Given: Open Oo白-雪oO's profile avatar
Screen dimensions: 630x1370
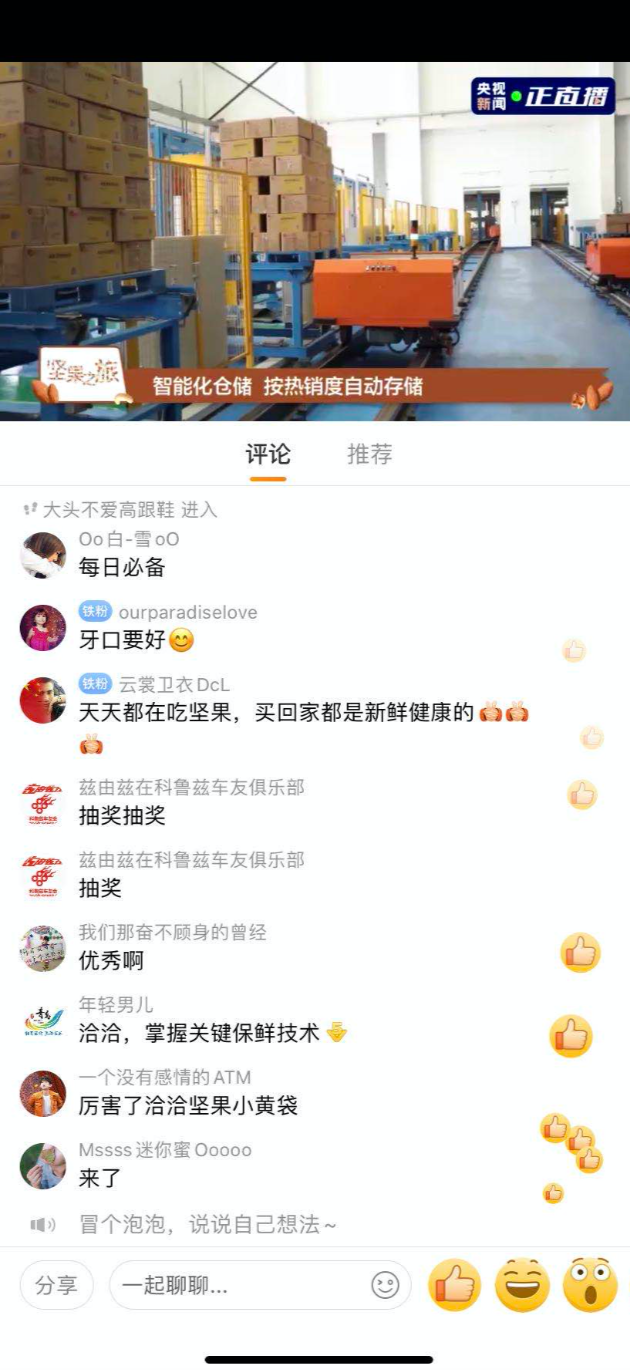Looking at the screenshot, I should 43,556.
